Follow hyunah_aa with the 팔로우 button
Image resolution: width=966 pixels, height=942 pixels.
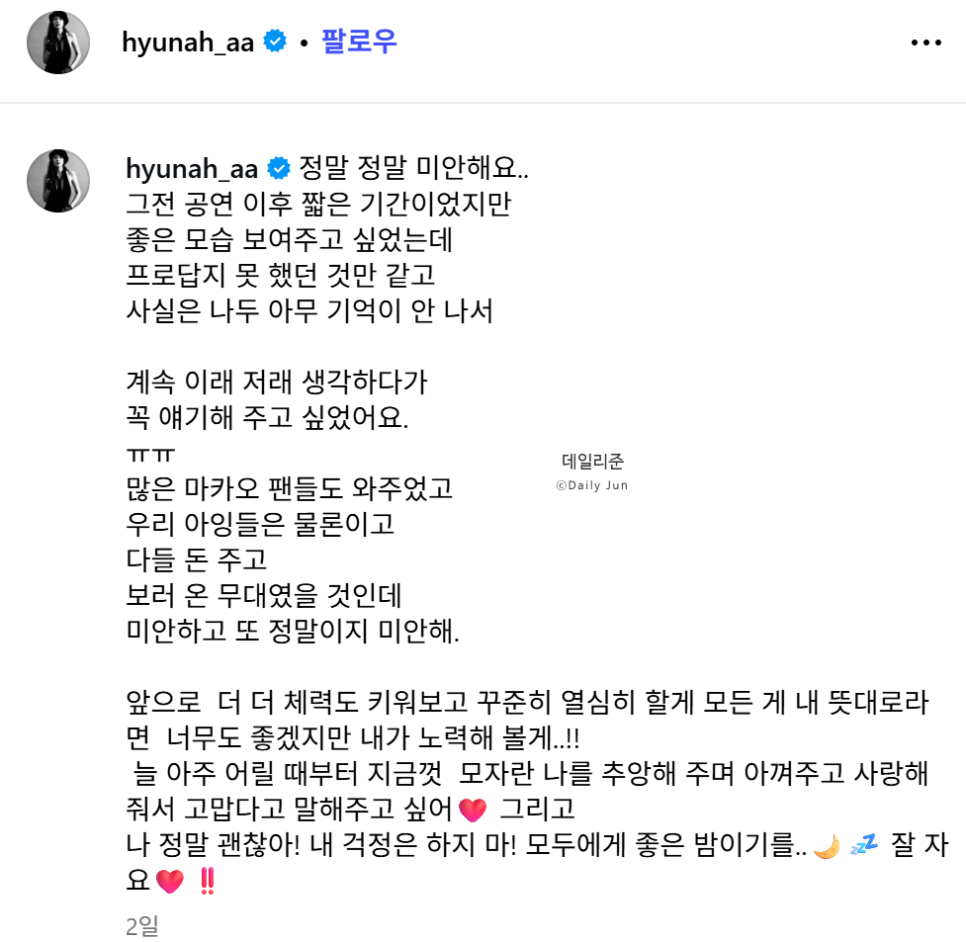[x=358, y=41]
